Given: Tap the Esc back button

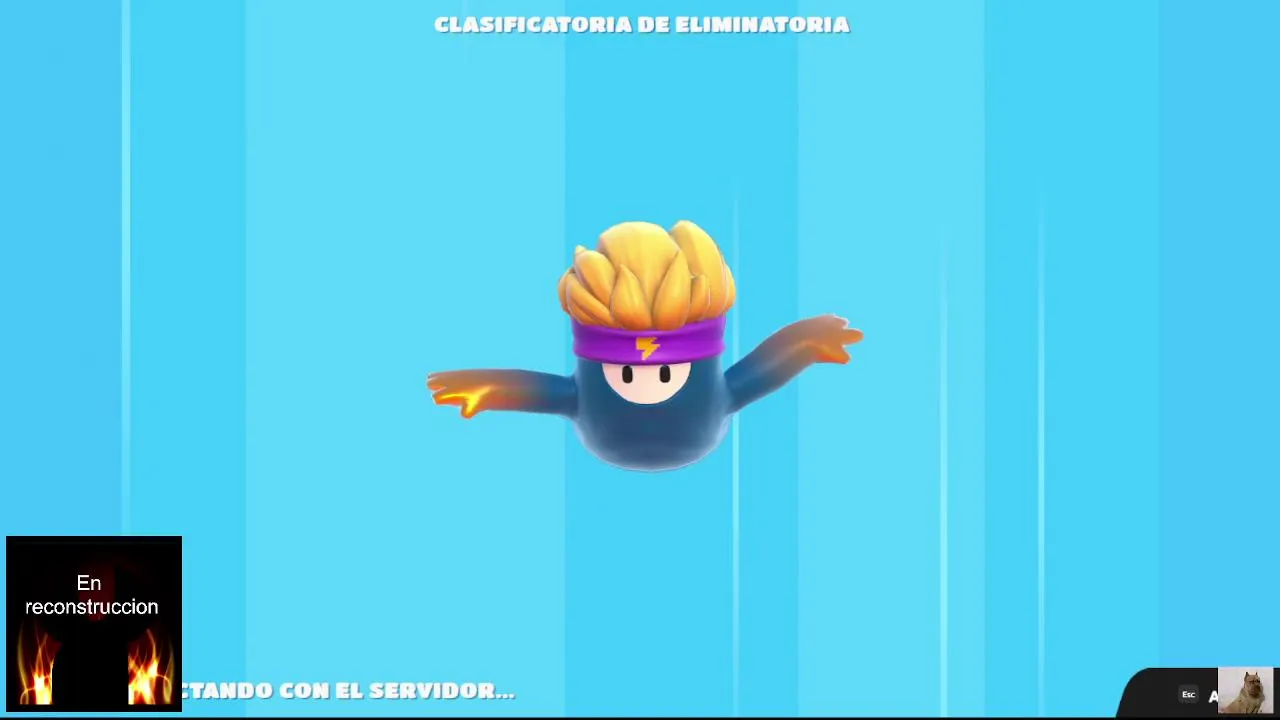Looking at the screenshot, I should point(1188,695).
